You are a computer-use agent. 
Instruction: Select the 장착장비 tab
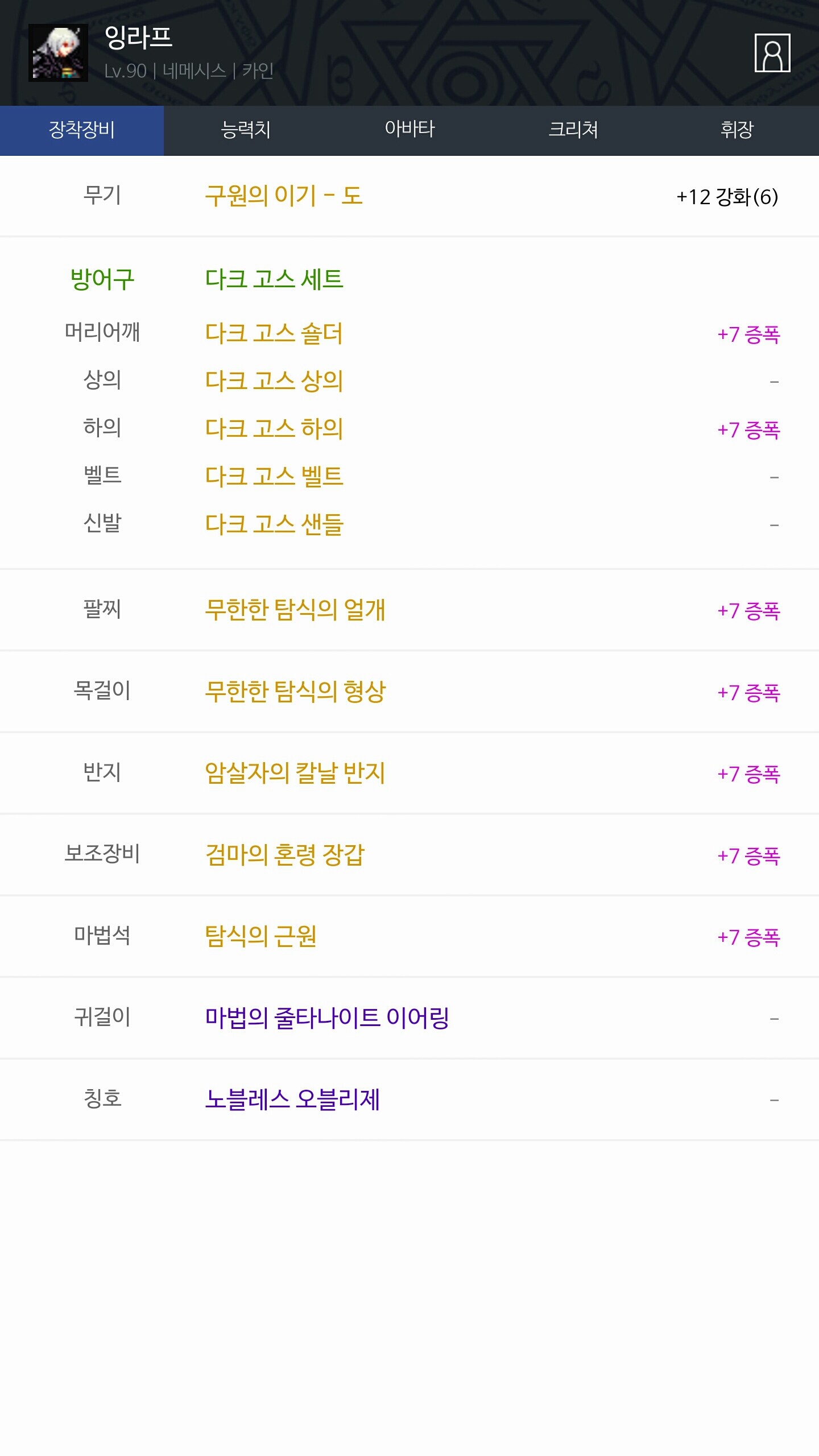(82, 130)
